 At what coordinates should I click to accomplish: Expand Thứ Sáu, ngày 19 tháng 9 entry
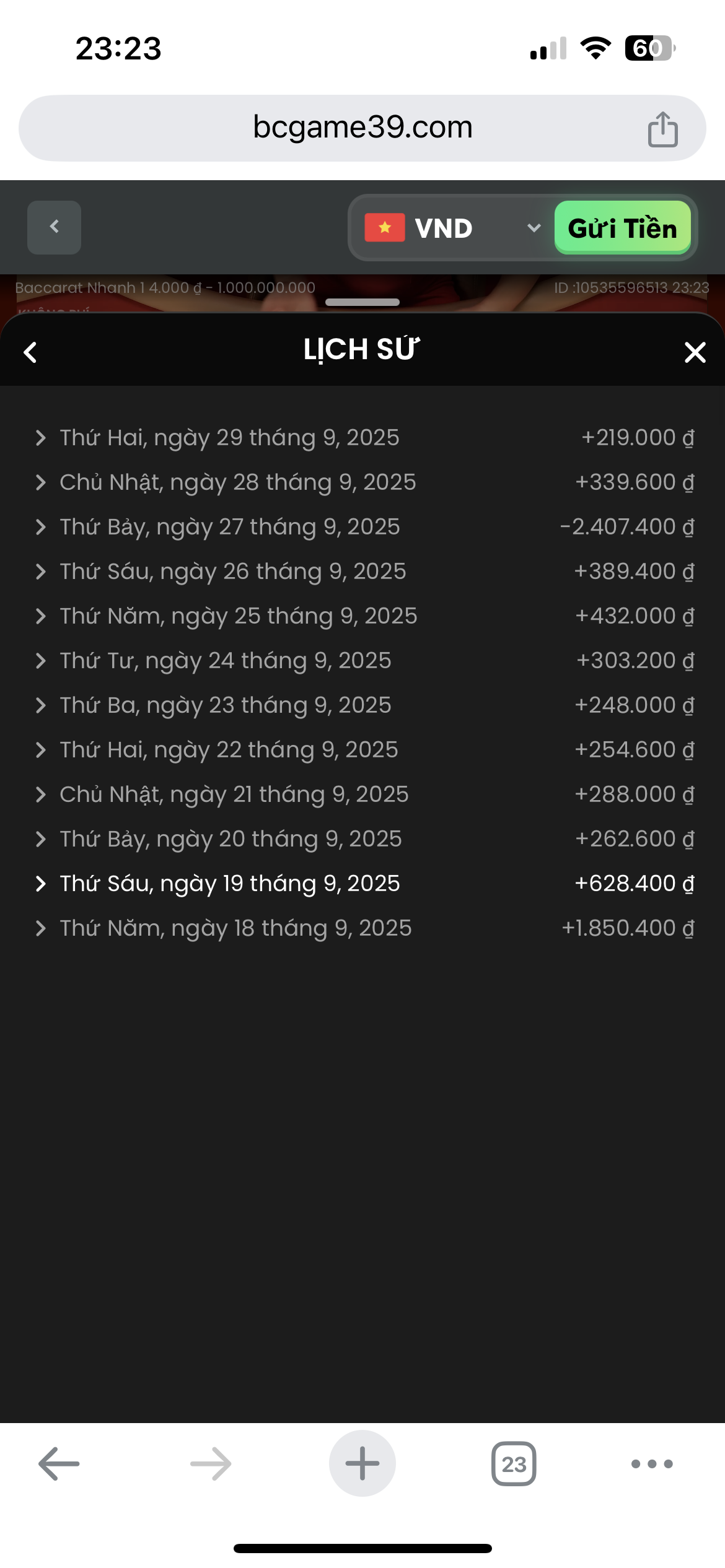[x=230, y=884]
